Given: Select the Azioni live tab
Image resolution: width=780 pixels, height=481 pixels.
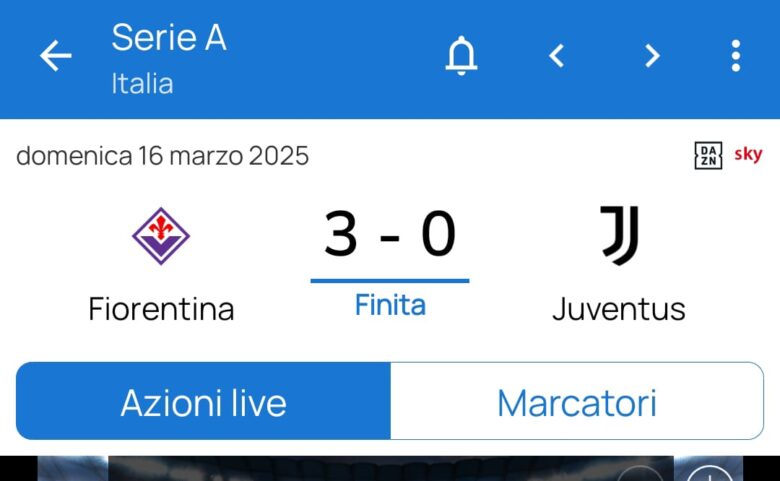Looking at the screenshot, I should (203, 402).
